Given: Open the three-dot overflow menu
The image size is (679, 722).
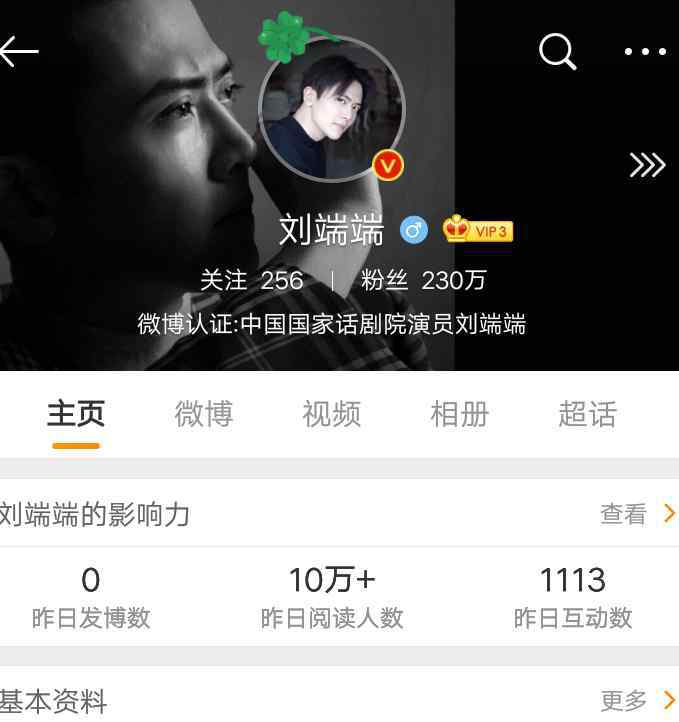Looking at the screenshot, I should [645, 52].
